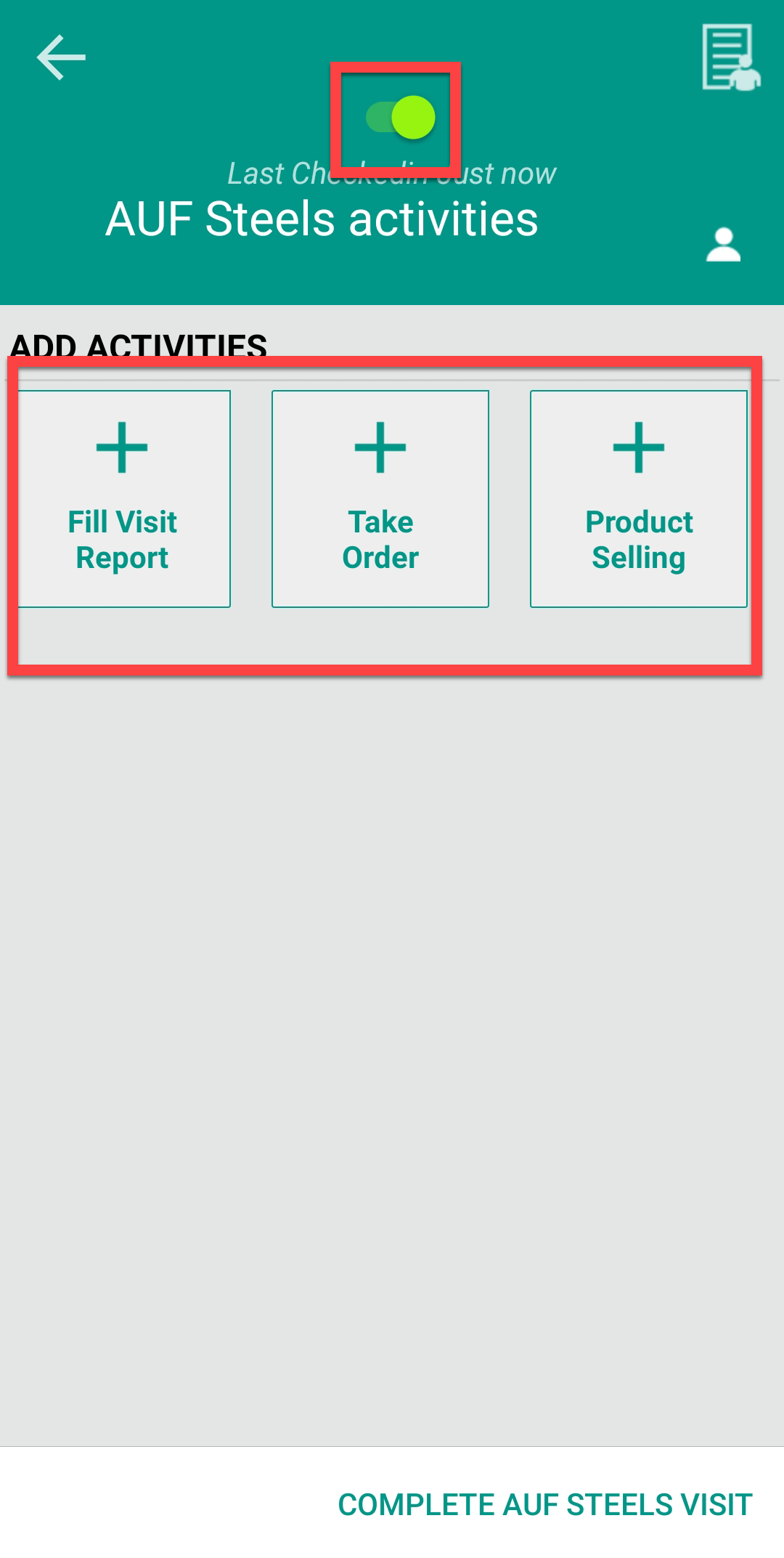
Task: Open the contact person icon
Action: coord(723,245)
